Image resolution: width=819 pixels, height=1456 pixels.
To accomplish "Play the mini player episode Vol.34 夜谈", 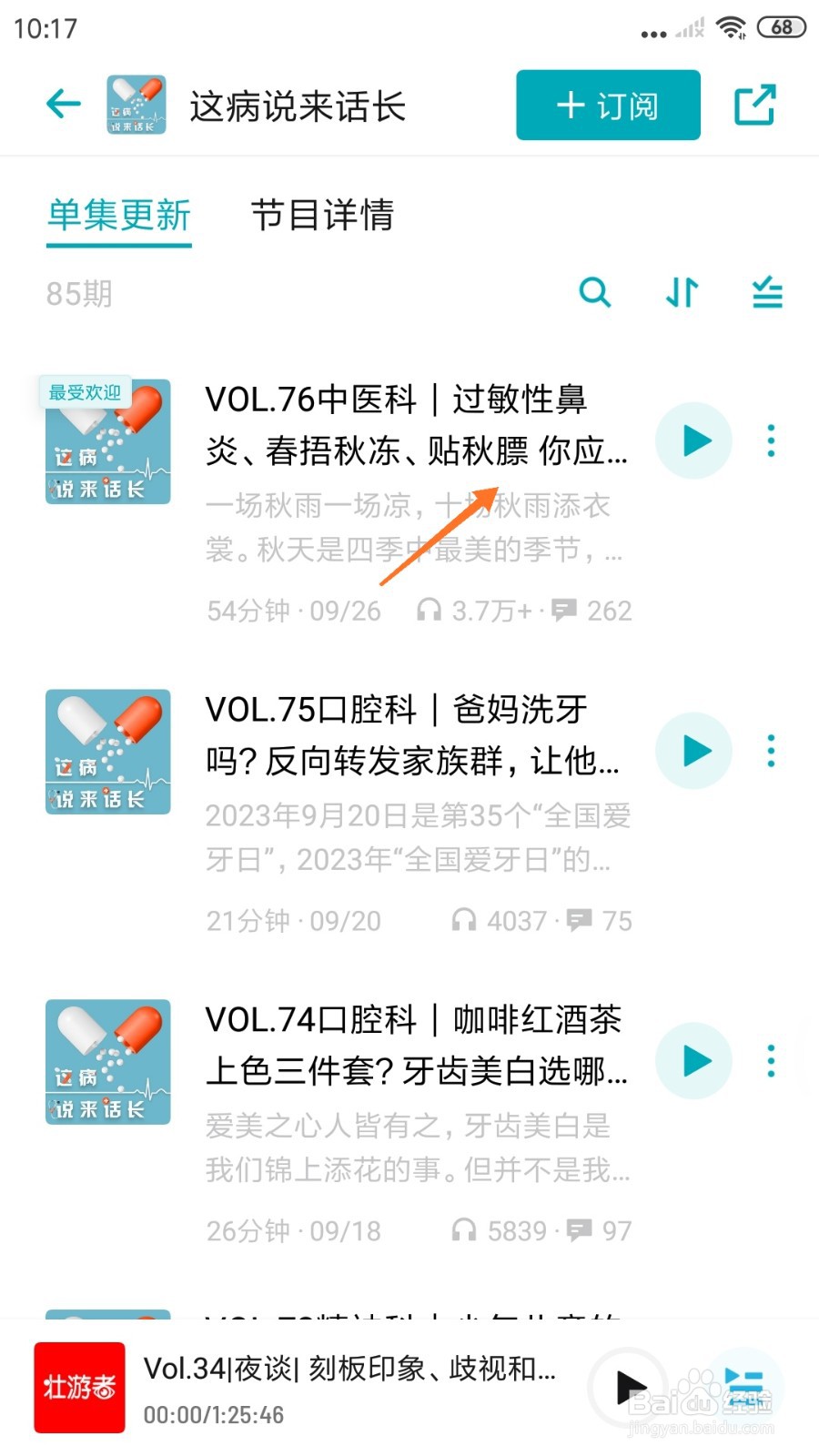I will [629, 1386].
